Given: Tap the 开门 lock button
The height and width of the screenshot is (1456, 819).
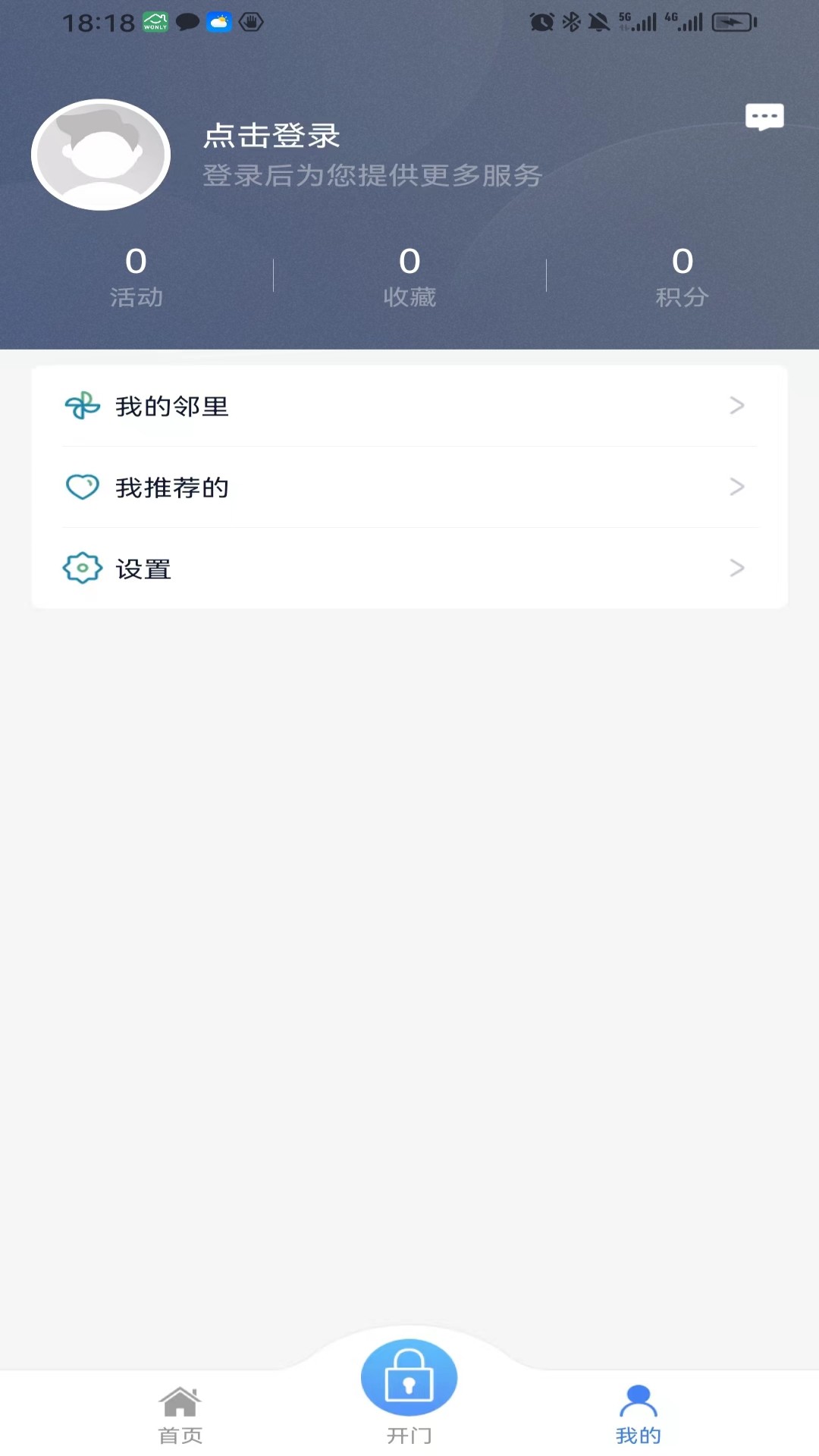Looking at the screenshot, I should pyautogui.click(x=409, y=1378).
